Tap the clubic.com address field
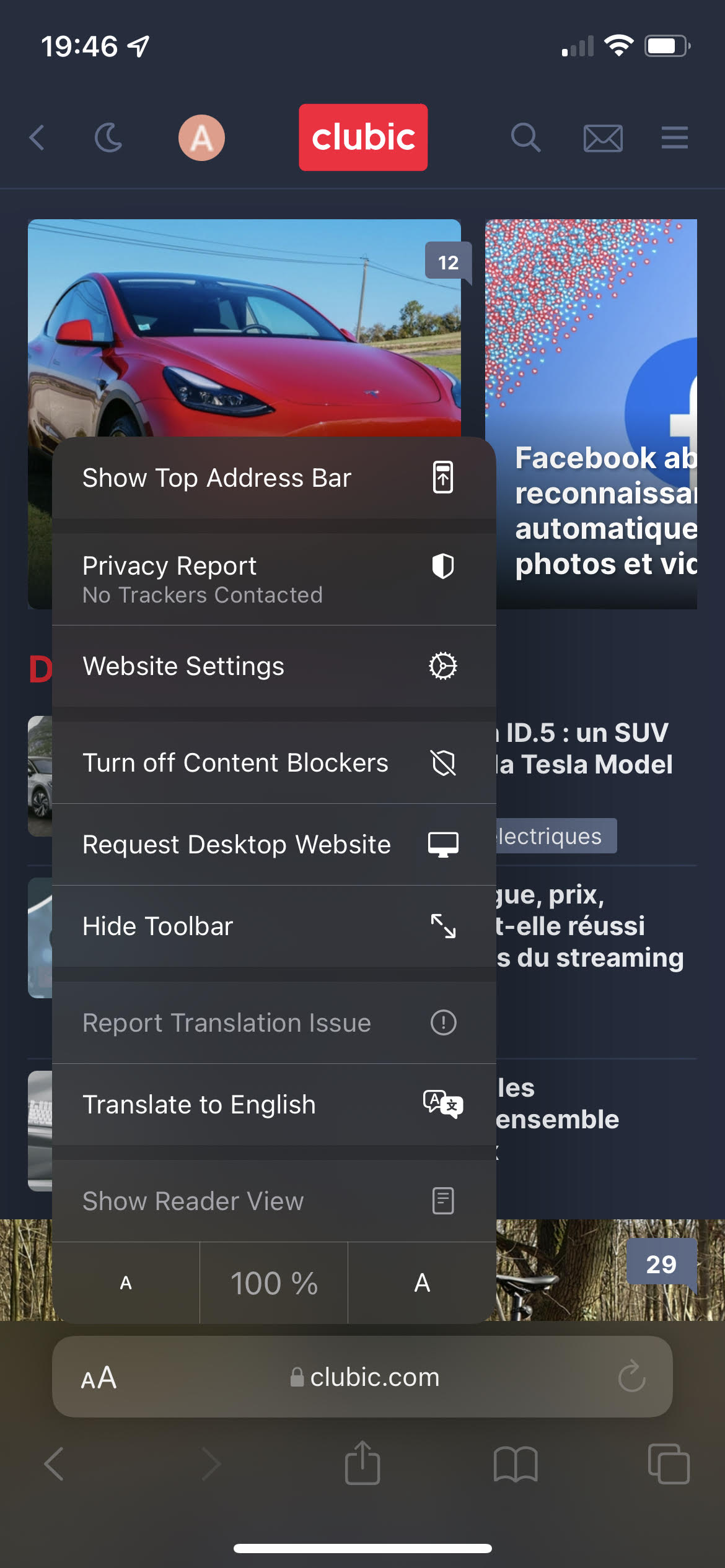Screen dimensions: 725x1568 pyautogui.click(x=365, y=1377)
